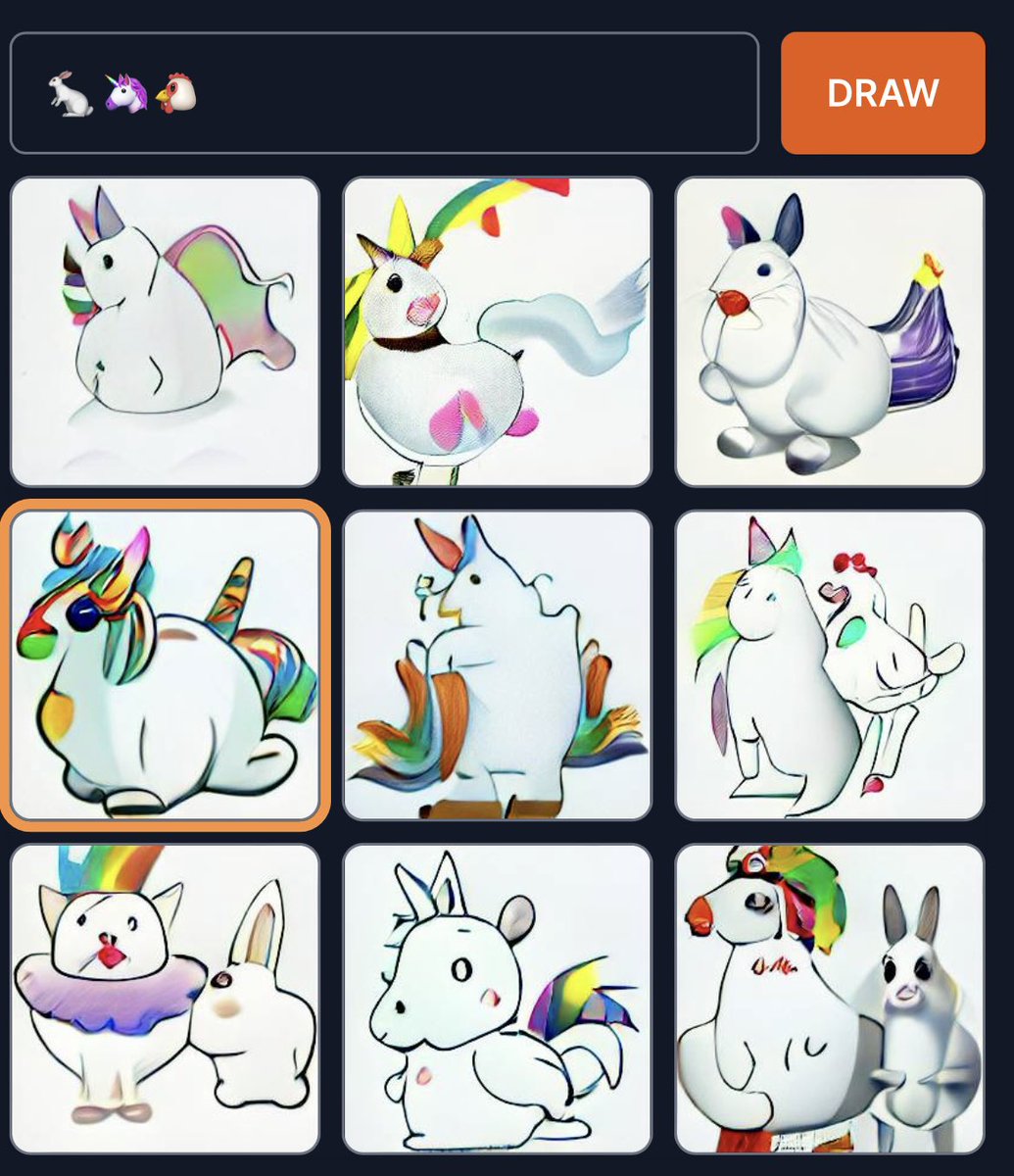Select the highlighted rainbow-maned unicorn bunny tile
1014x1176 pixels.
click(165, 664)
